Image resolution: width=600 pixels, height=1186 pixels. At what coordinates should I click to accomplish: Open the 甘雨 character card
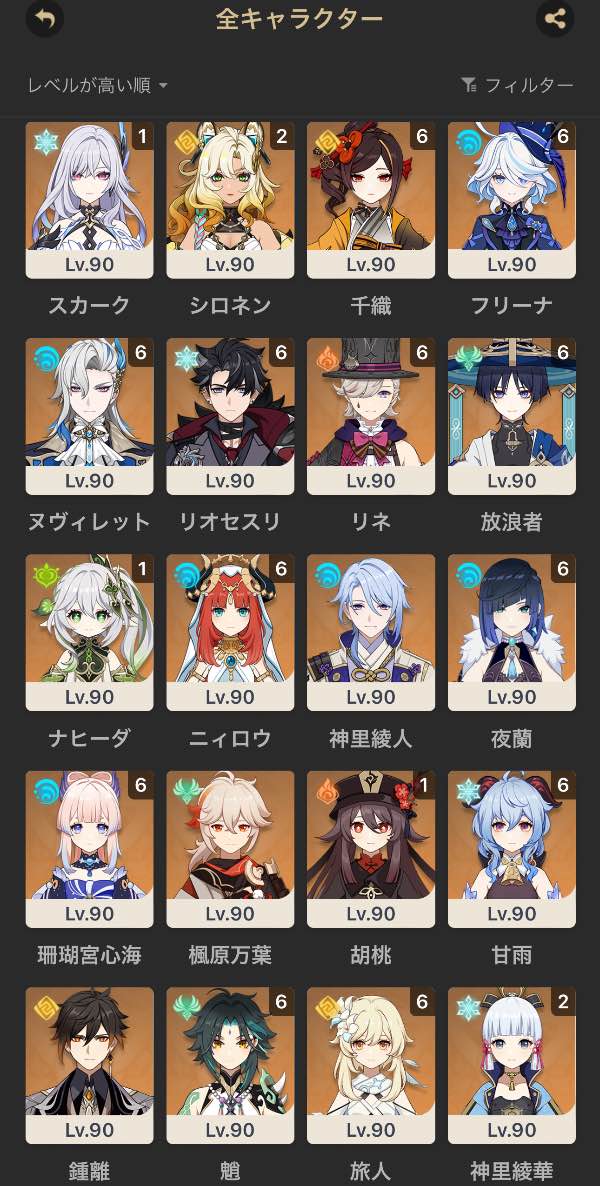pyautogui.click(x=512, y=849)
